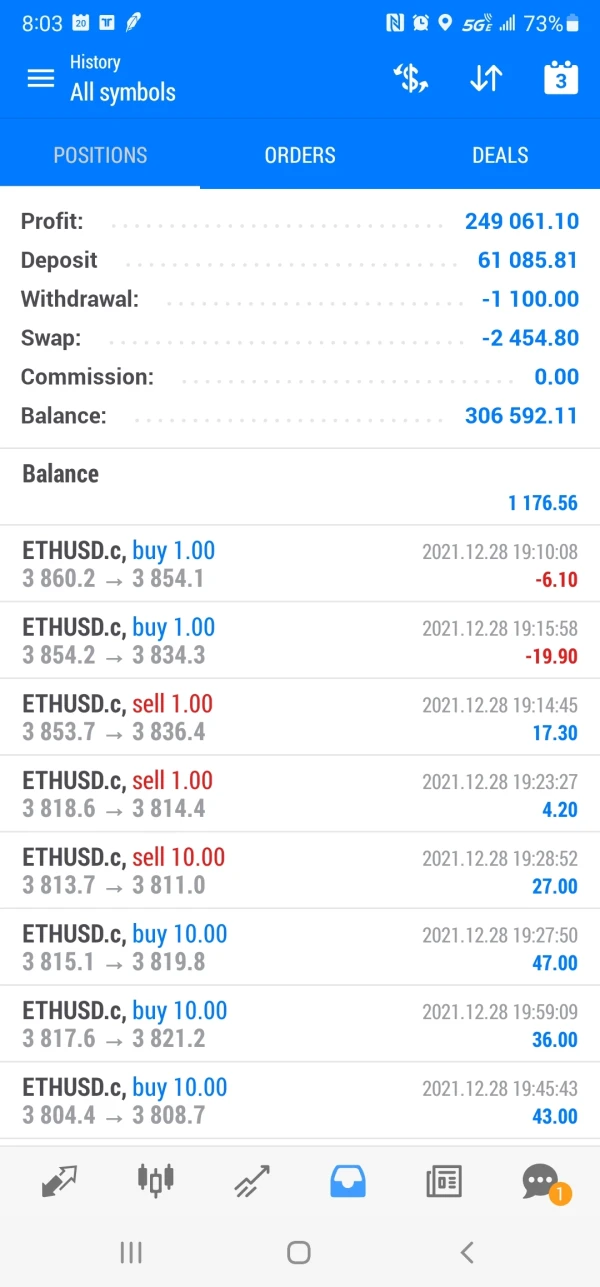
Task: View the ETHUSD.c sell 10.00 position
Action: (x=300, y=871)
